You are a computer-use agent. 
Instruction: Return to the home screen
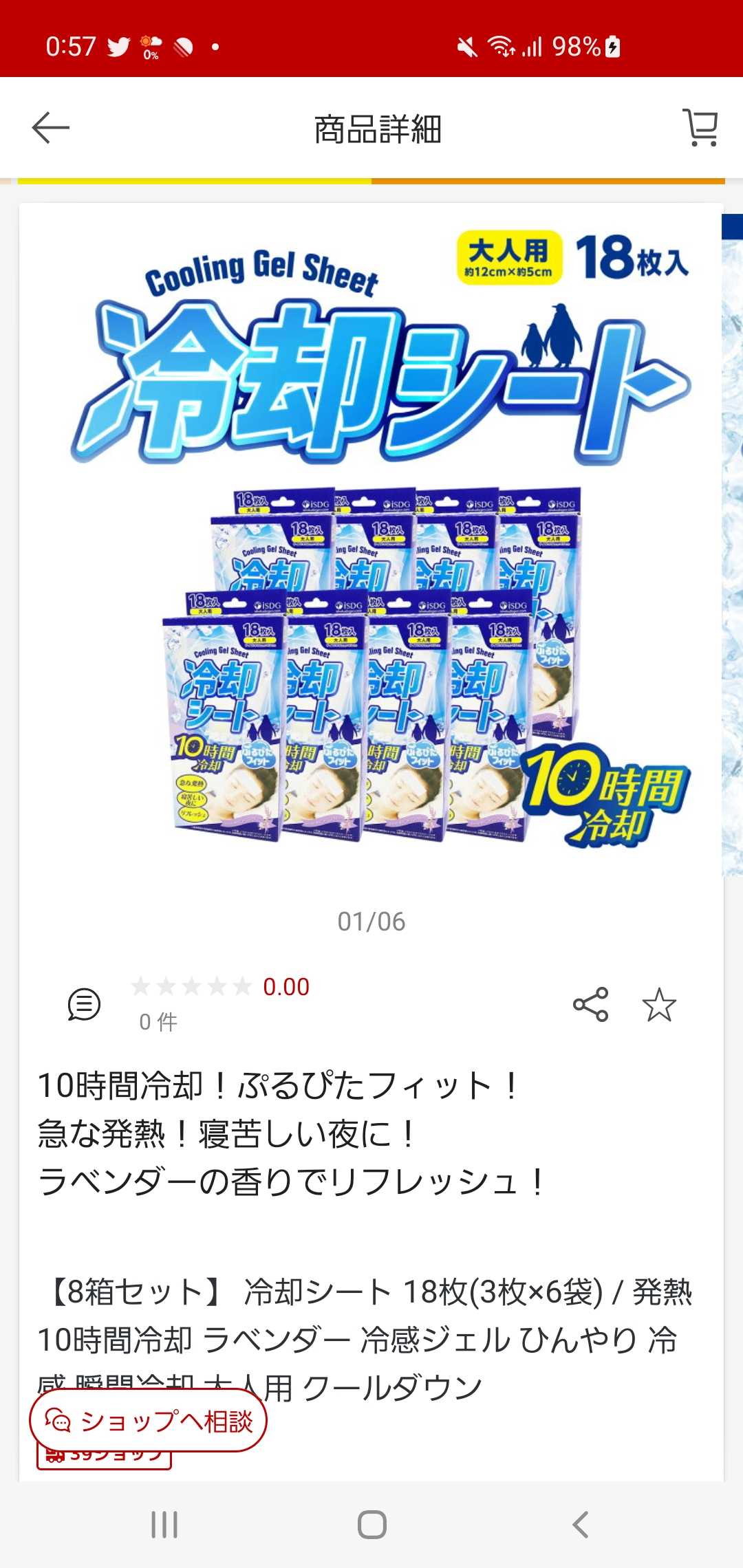click(371, 1525)
